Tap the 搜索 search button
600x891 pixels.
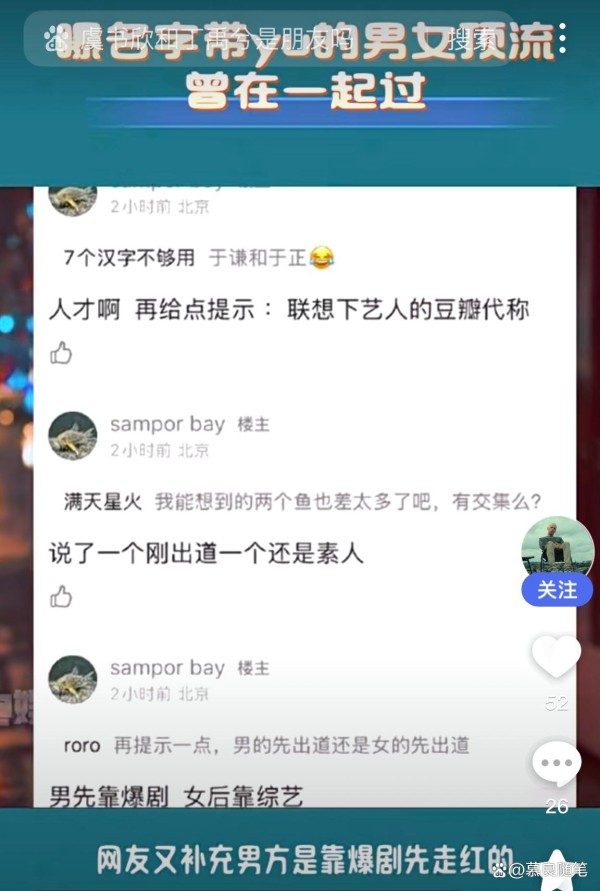coord(468,41)
